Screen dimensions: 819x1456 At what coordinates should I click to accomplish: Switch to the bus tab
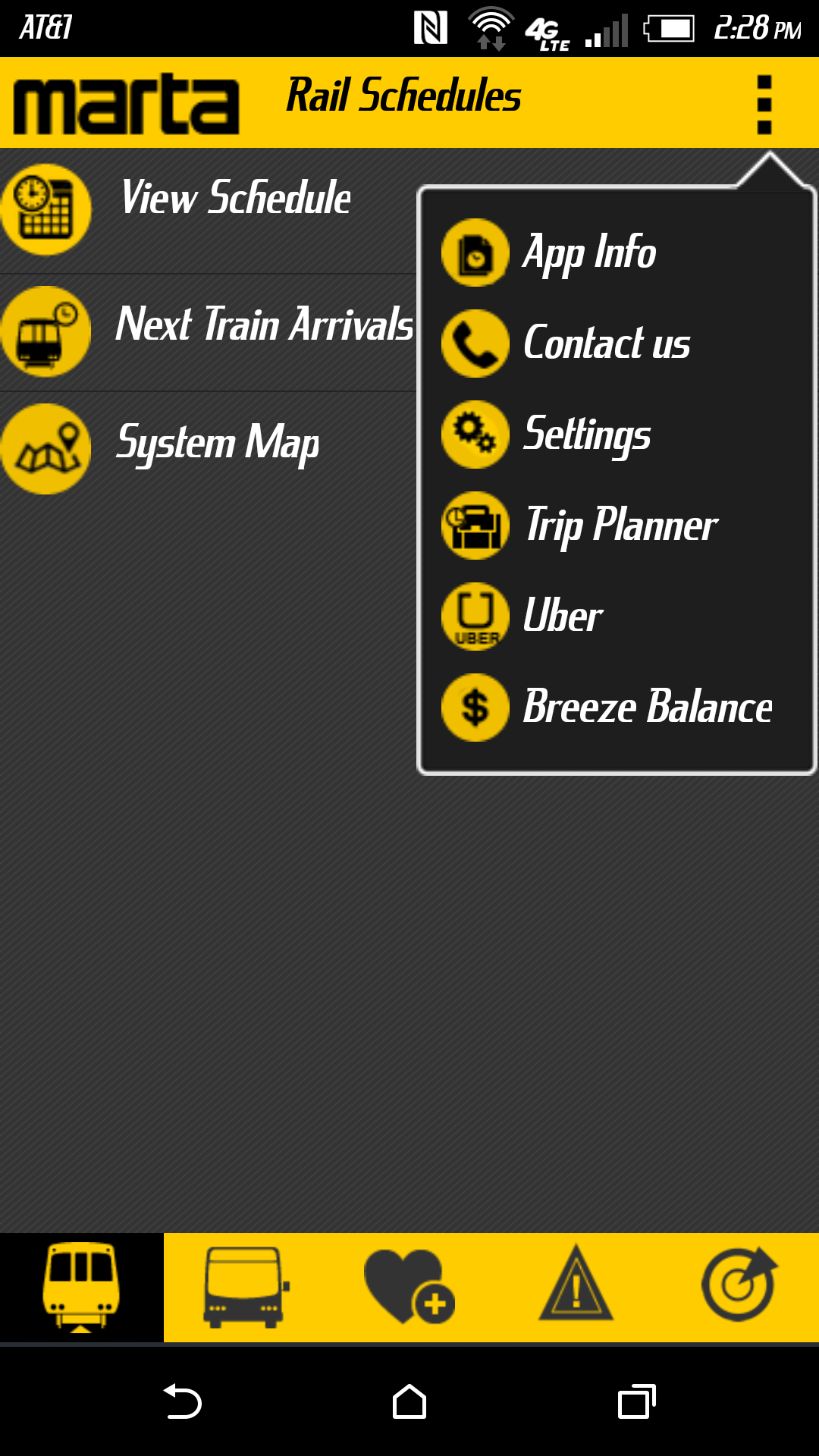(x=245, y=1287)
